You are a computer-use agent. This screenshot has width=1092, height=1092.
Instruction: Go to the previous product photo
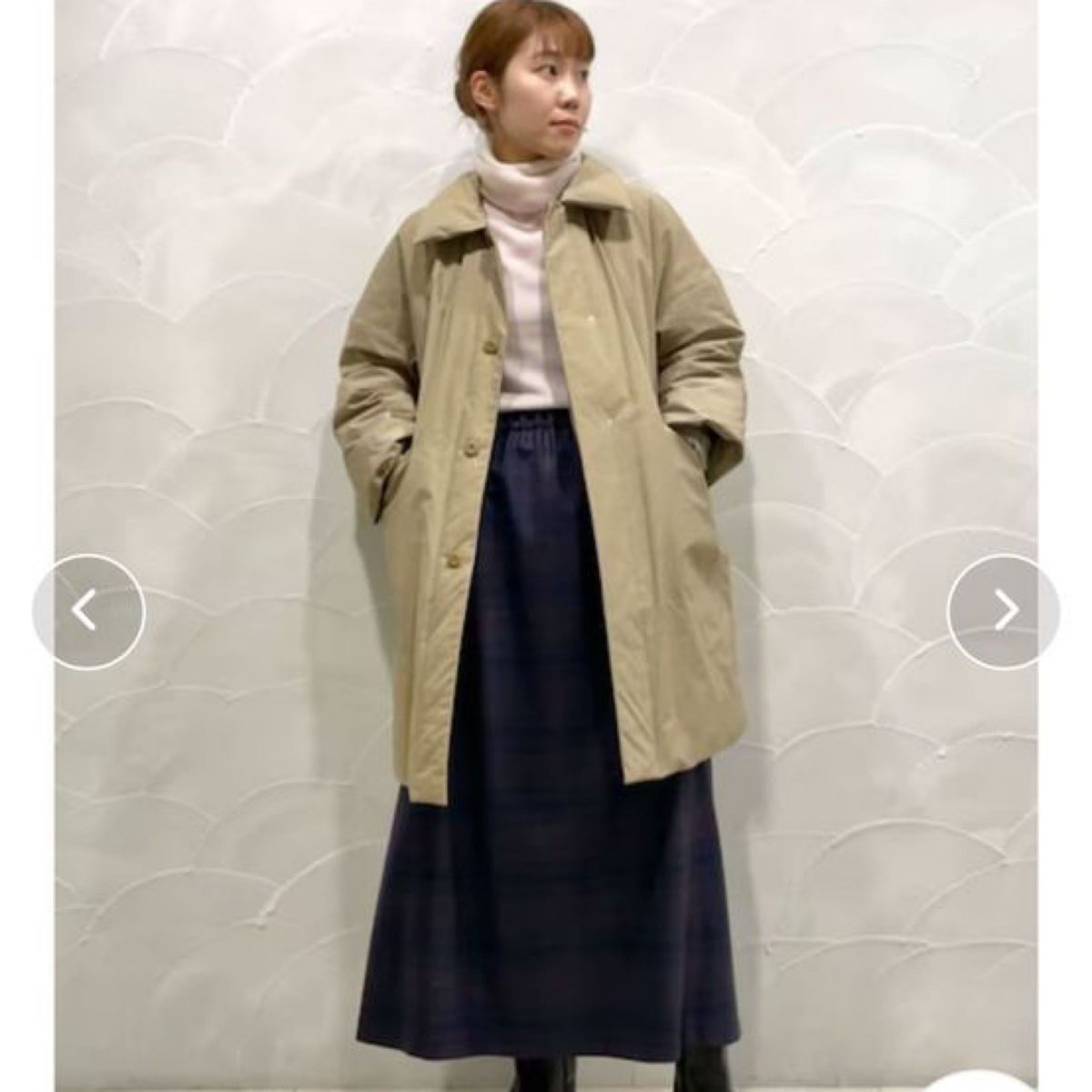(x=88, y=612)
